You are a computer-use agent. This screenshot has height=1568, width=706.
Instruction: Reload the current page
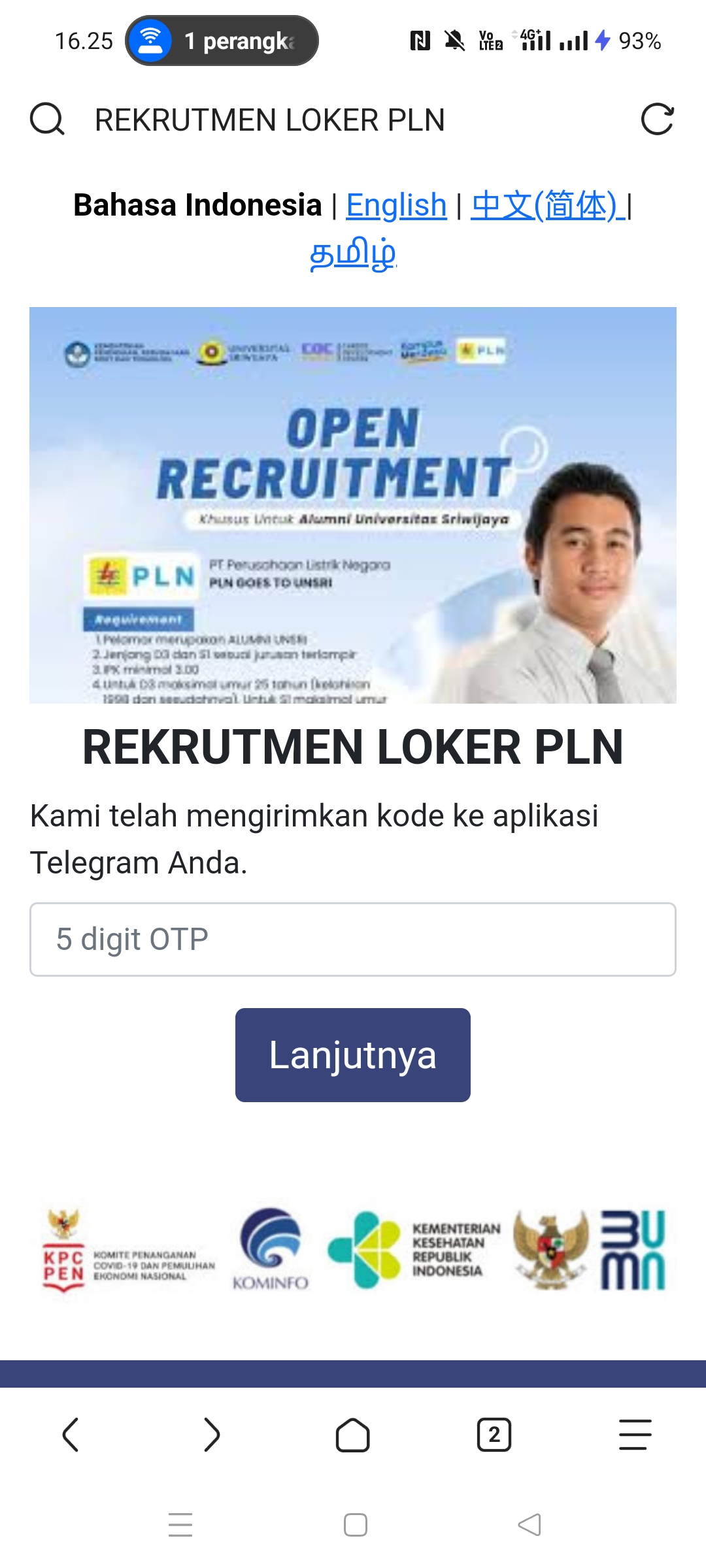(657, 120)
